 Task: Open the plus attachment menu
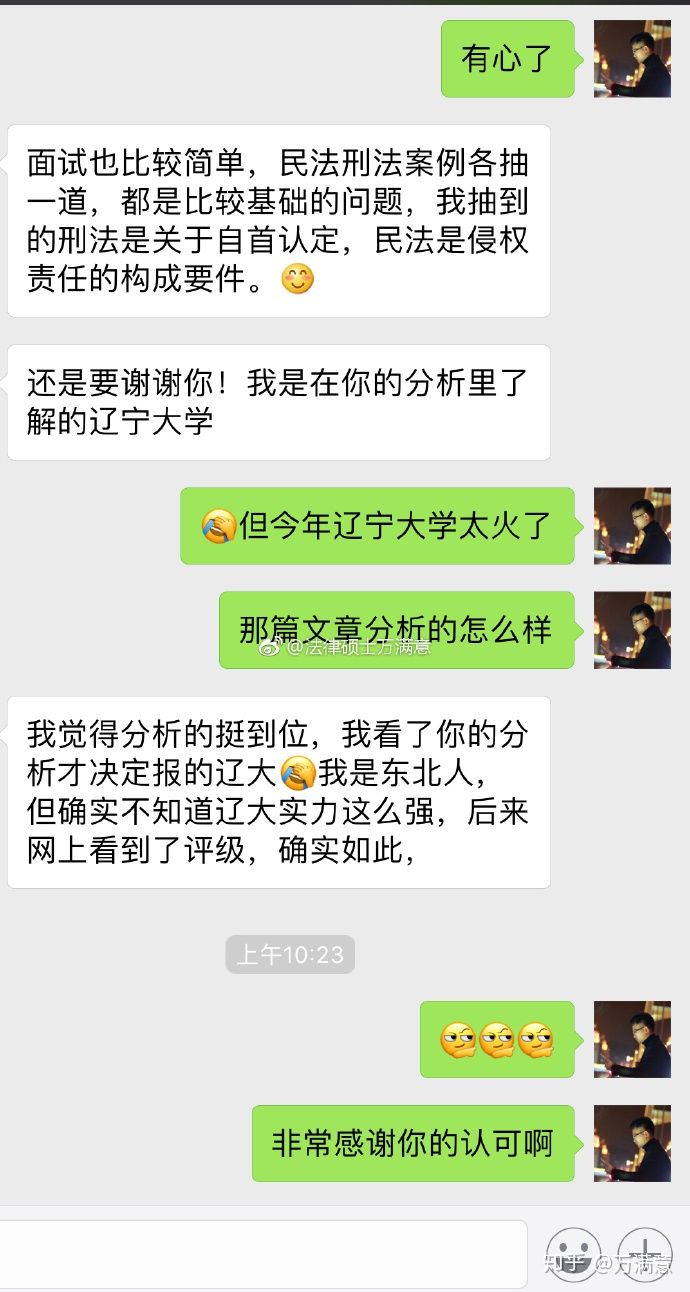[645, 1254]
